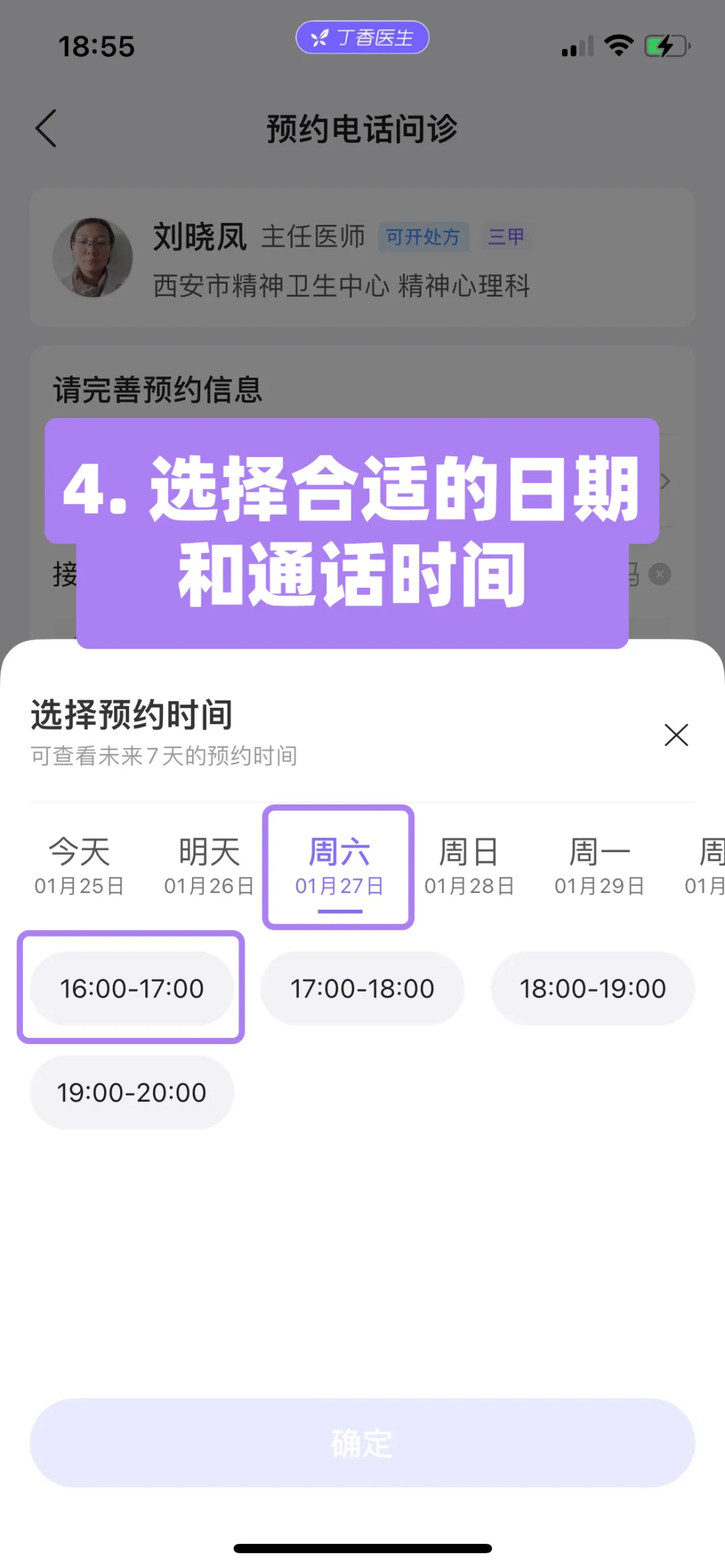725x1568 pixels.
Task: Pick the 19:00-20:00 time slot
Action: click(132, 1092)
